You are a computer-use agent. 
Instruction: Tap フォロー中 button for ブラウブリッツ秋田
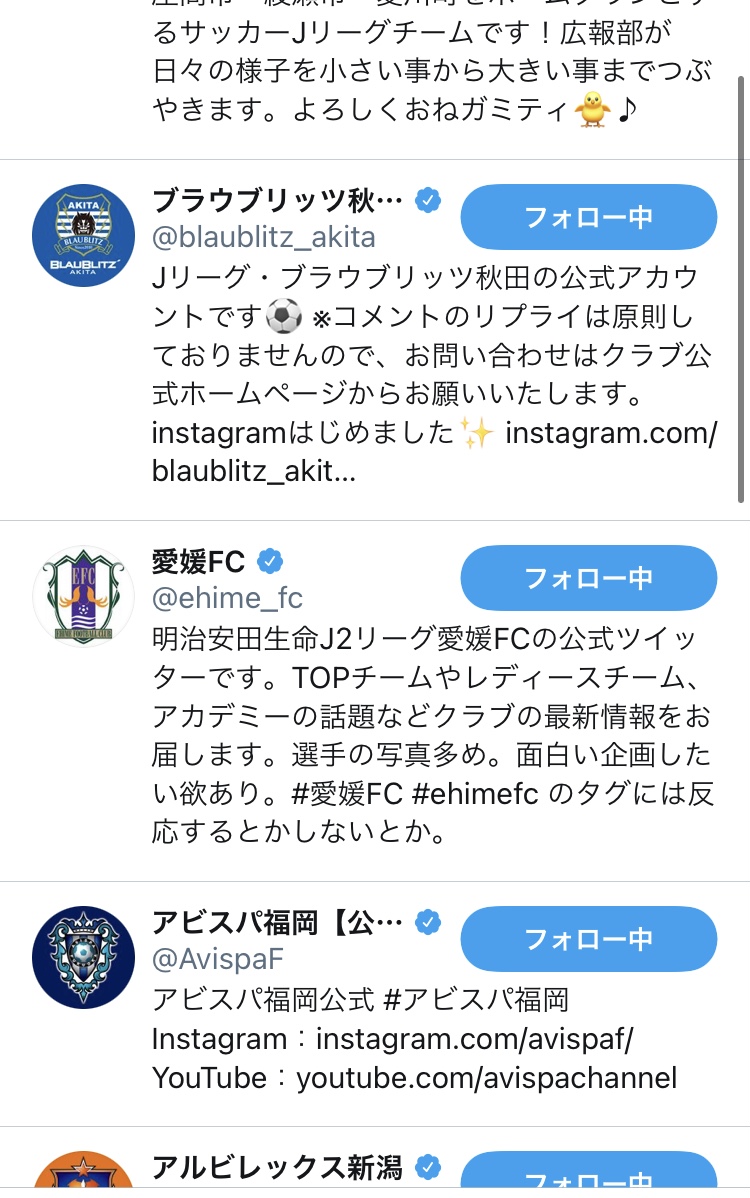click(x=588, y=217)
